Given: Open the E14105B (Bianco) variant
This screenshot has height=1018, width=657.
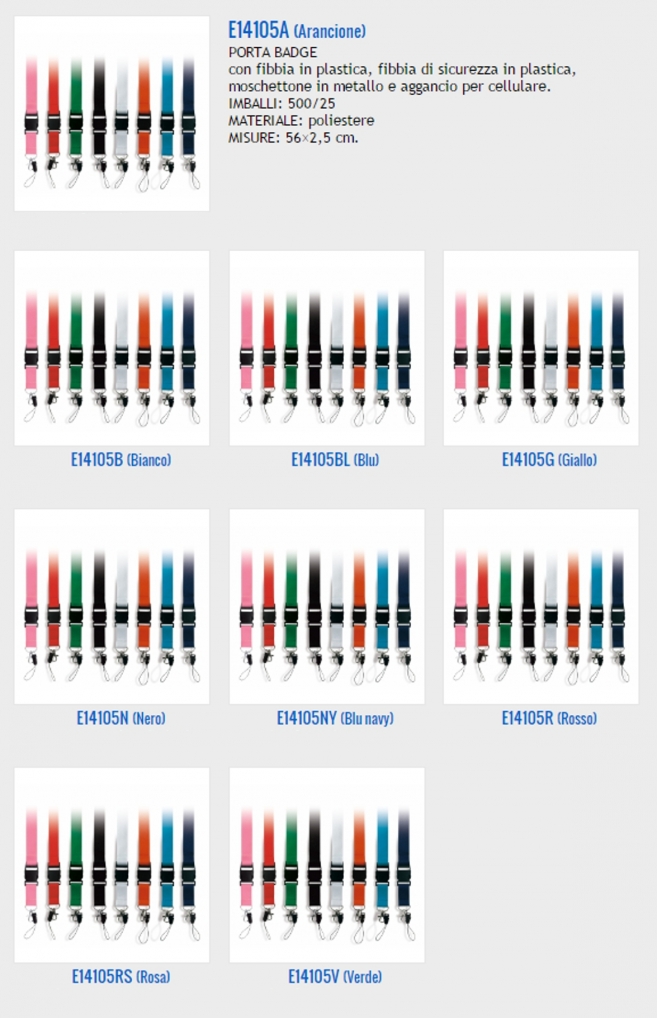Looking at the screenshot, I should (112, 348).
